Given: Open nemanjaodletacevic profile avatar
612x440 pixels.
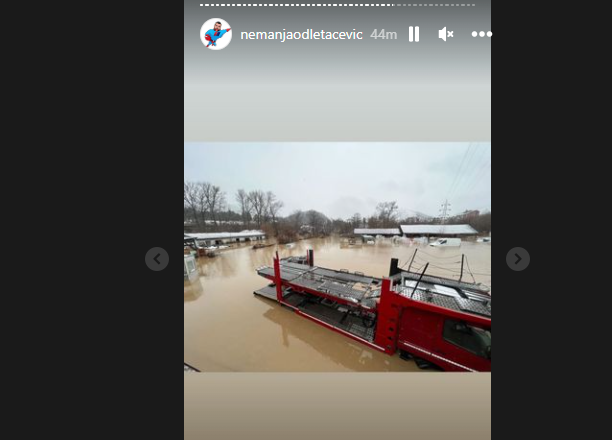Looking at the screenshot, I should click(215, 34).
